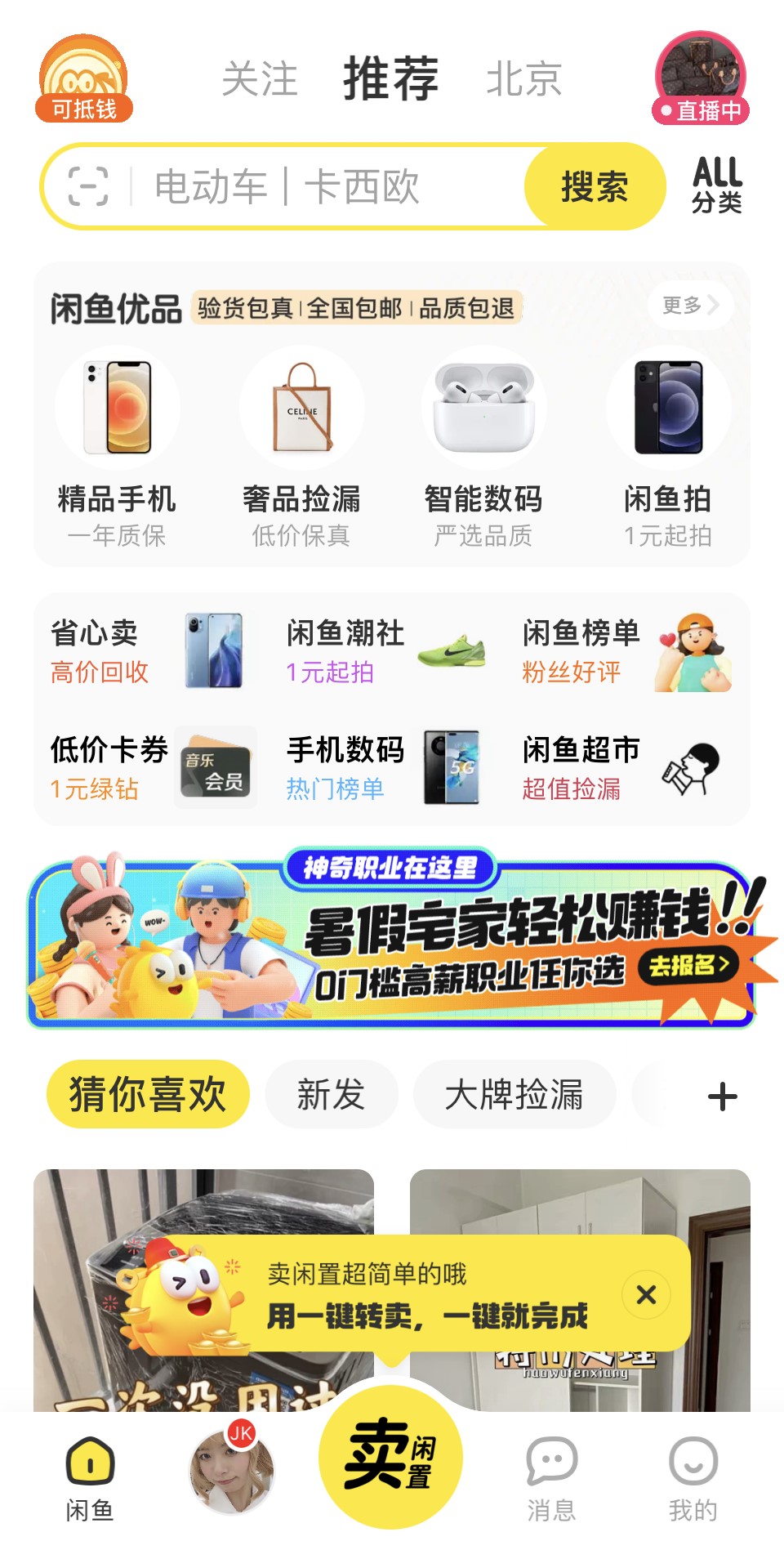Tap the yellow 搜索 button

[594, 187]
